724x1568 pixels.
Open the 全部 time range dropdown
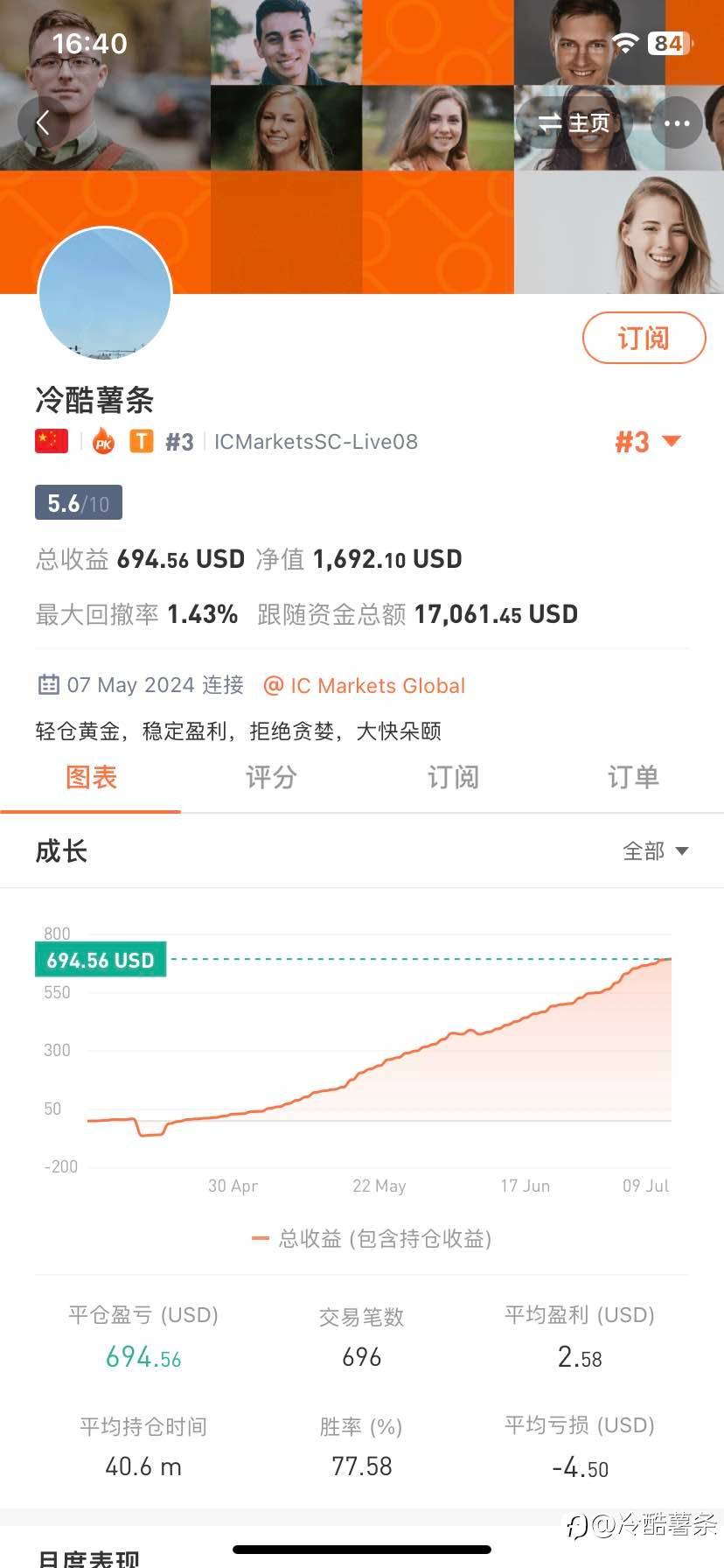[x=656, y=851]
